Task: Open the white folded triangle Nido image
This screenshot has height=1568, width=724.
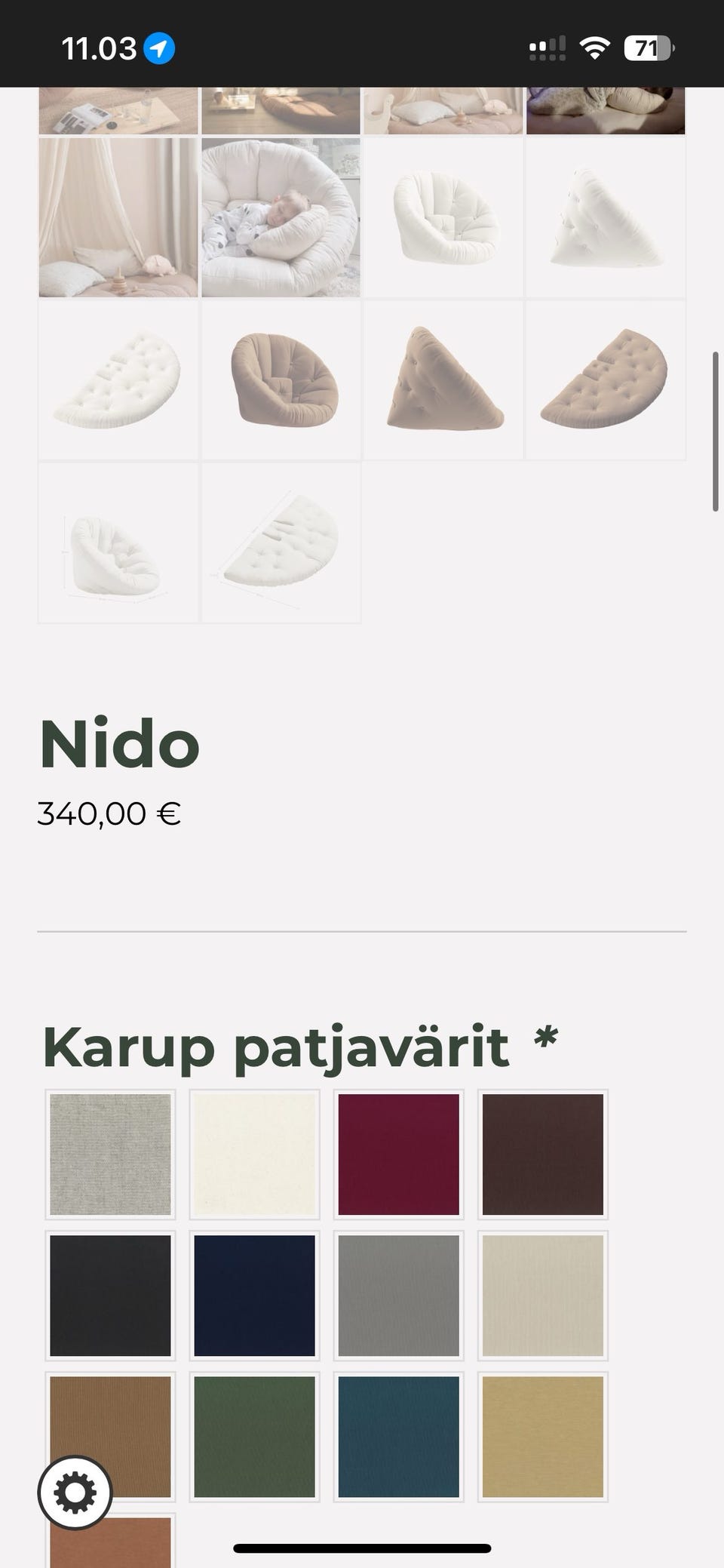Action: (606, 217)
